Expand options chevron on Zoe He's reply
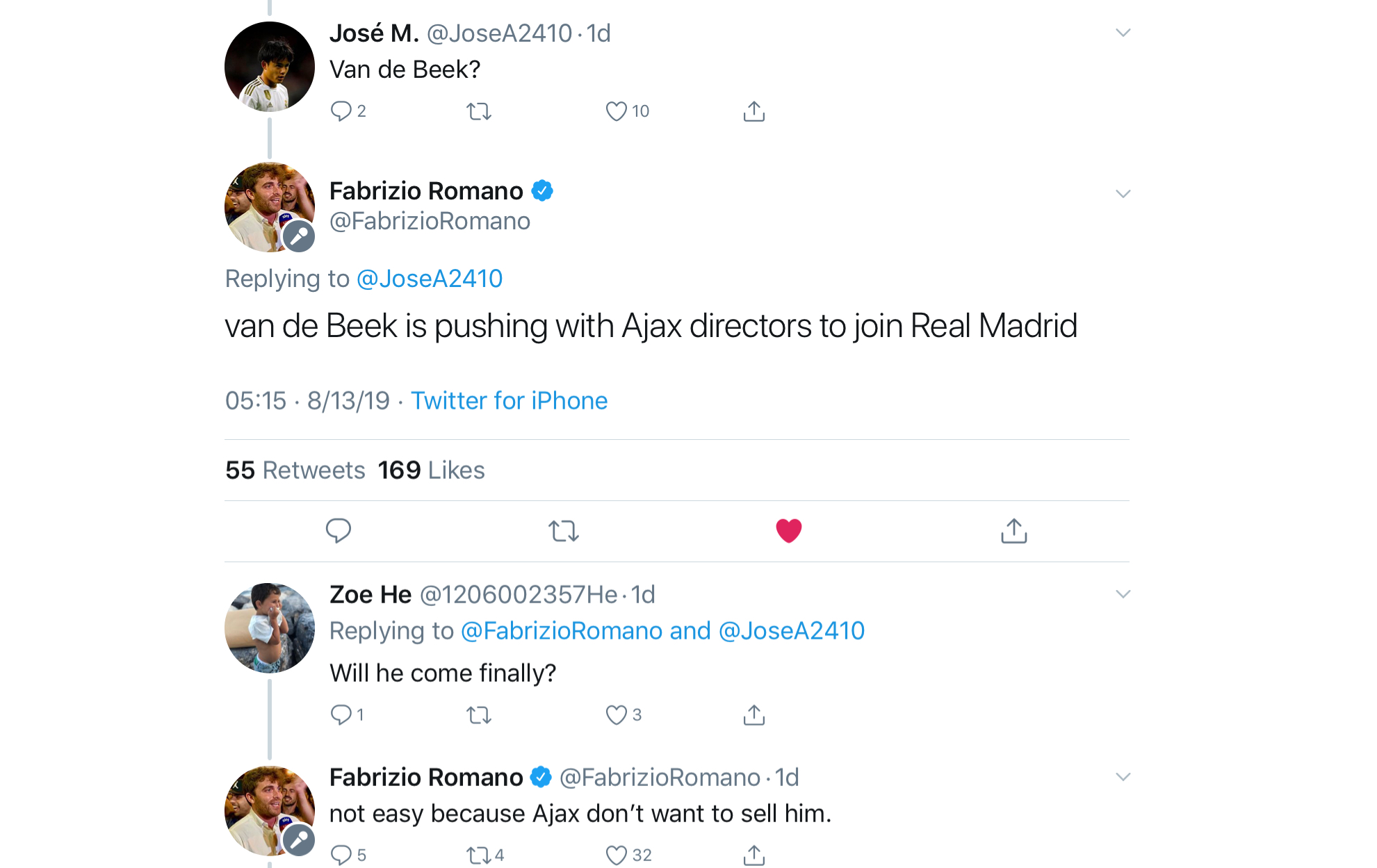The image size is (1377, 868). click(x=1123, y=594)
